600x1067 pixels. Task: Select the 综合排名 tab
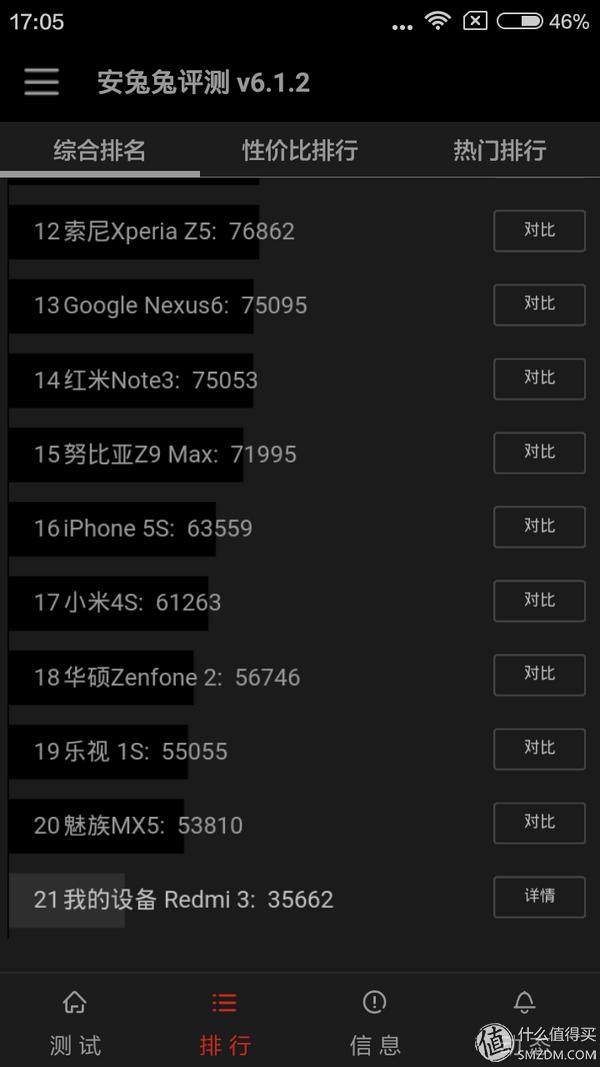[100, 151]
